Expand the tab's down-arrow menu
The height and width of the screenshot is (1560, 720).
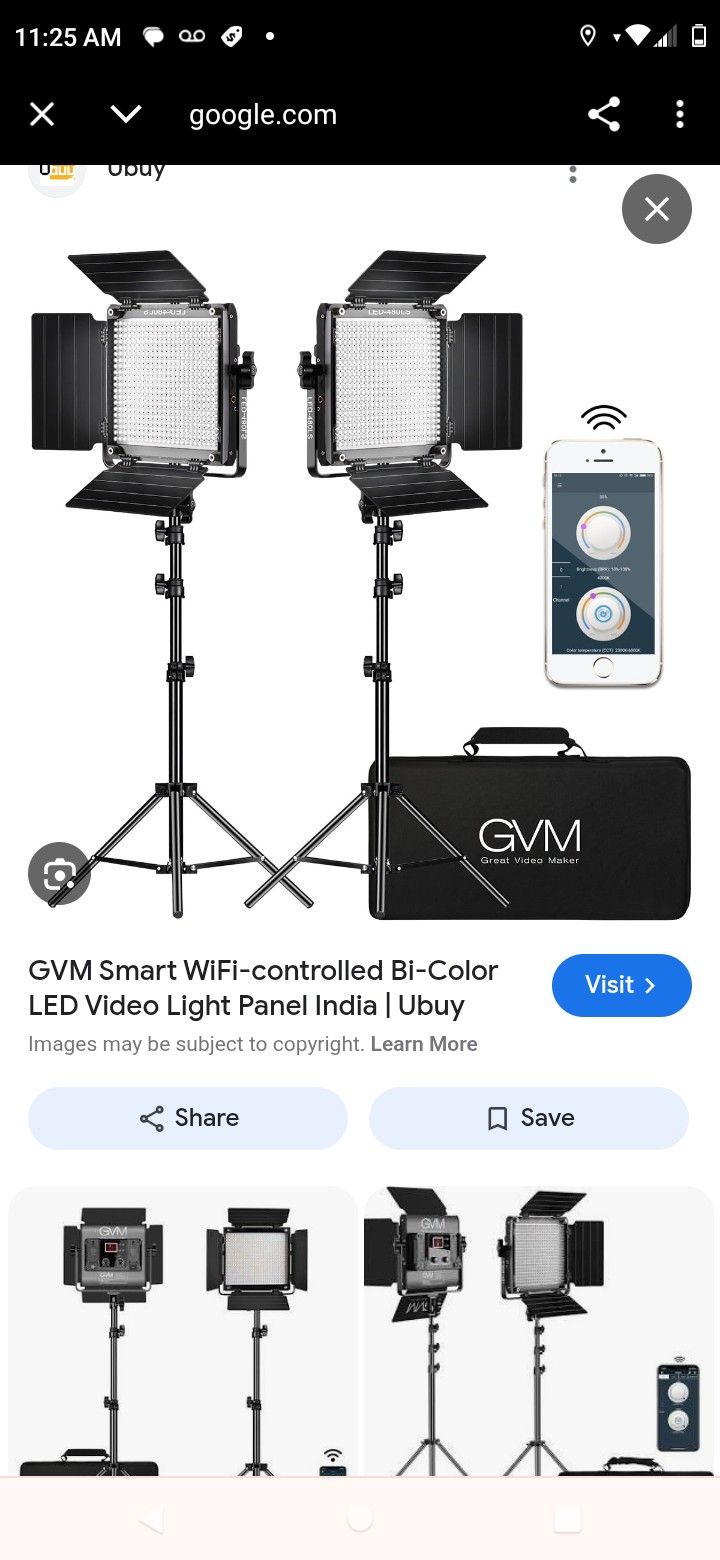pos(126,115)
